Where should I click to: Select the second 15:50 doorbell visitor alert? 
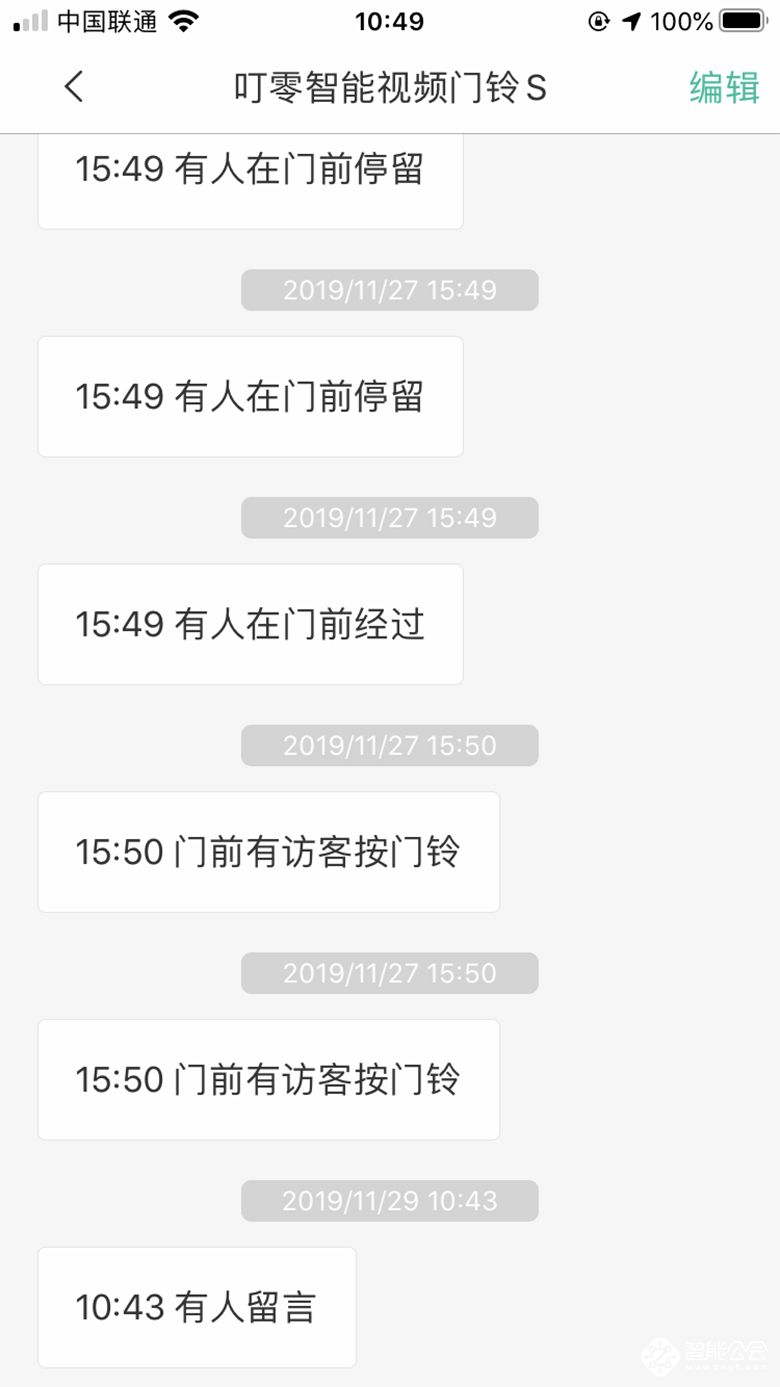click(x=268, y=1079)
